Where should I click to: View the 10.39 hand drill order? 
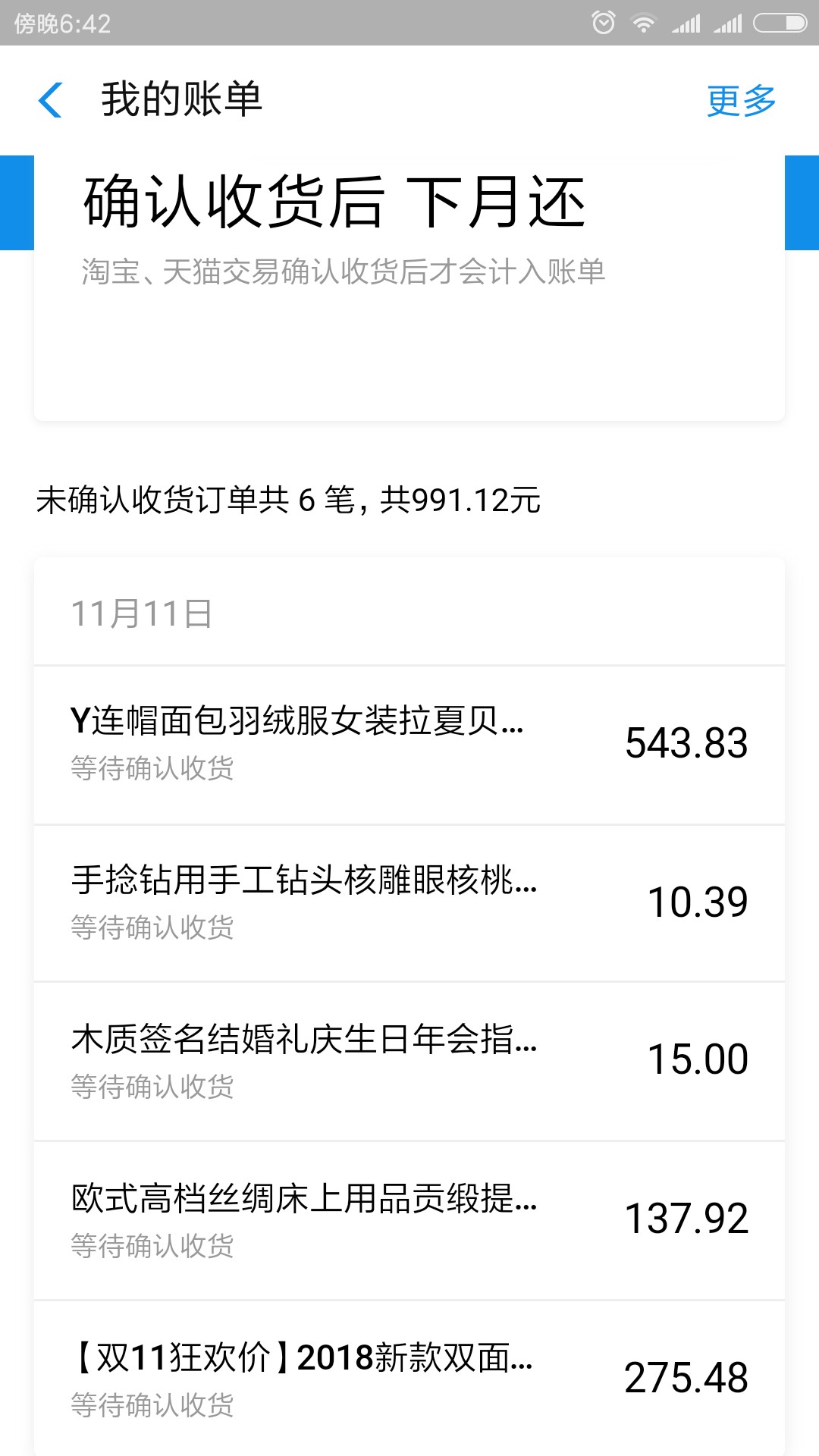pyautogui.click(x=409, y=904)
